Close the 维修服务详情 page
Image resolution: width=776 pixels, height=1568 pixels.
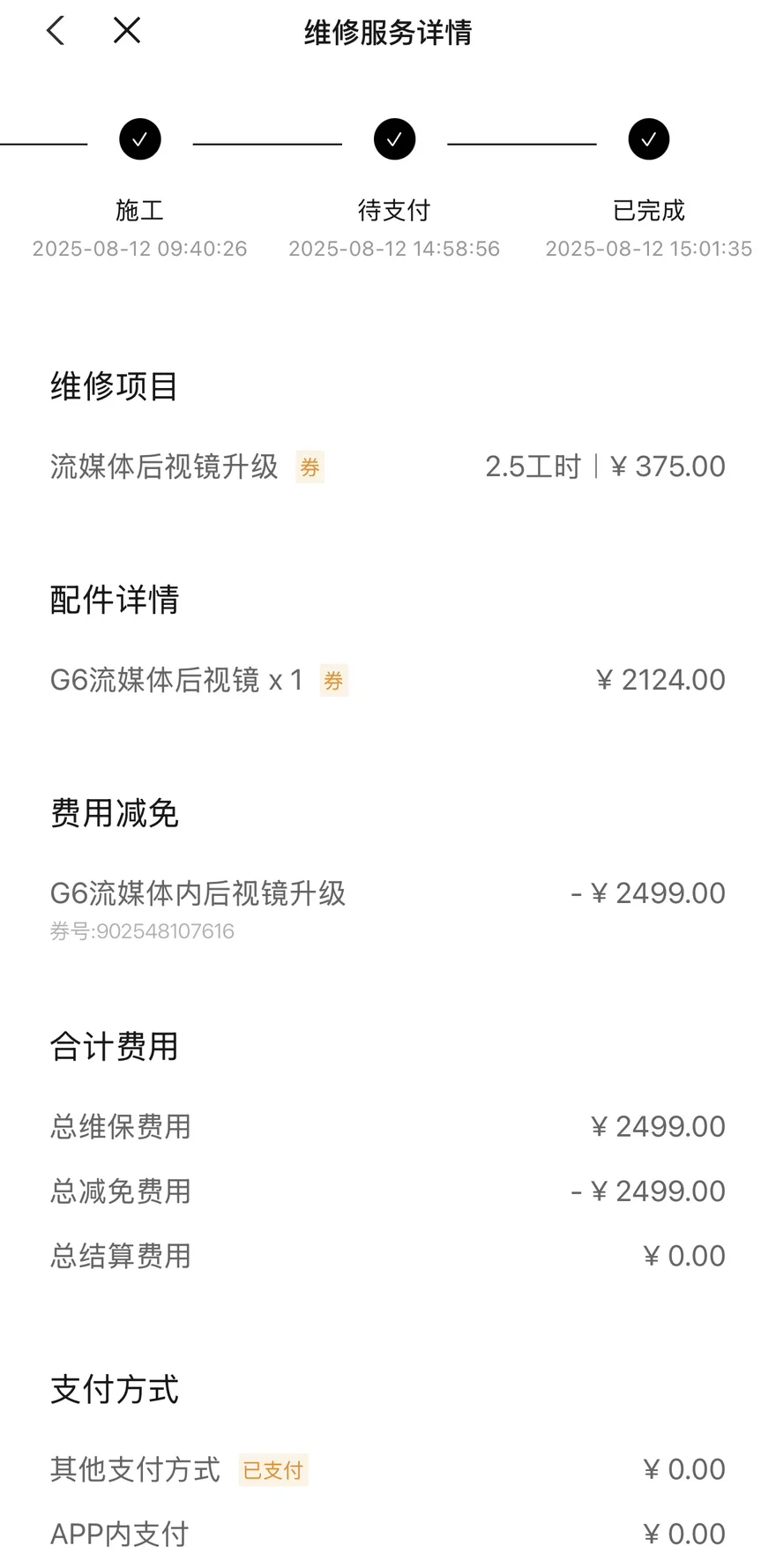(x=127, y=31)
